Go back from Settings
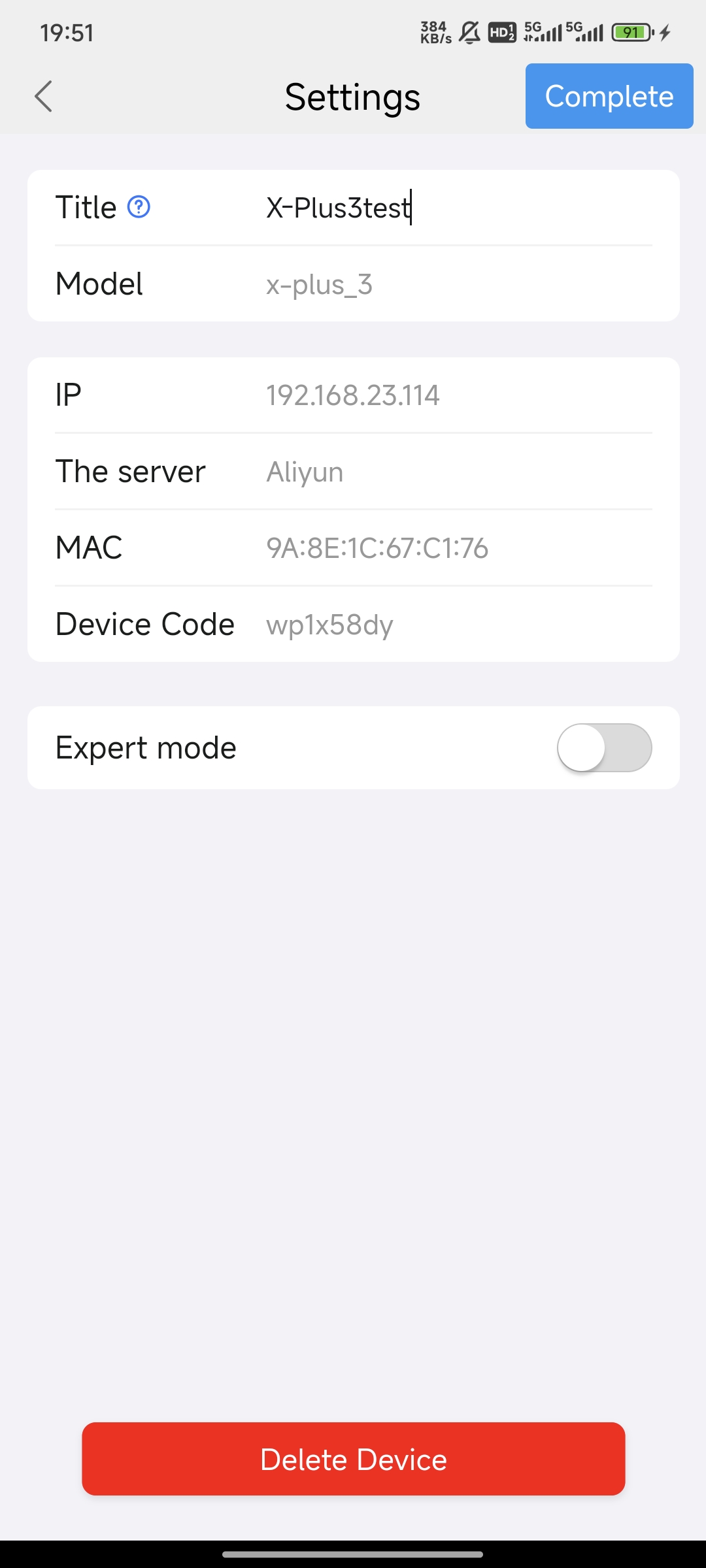 [43, 97]
